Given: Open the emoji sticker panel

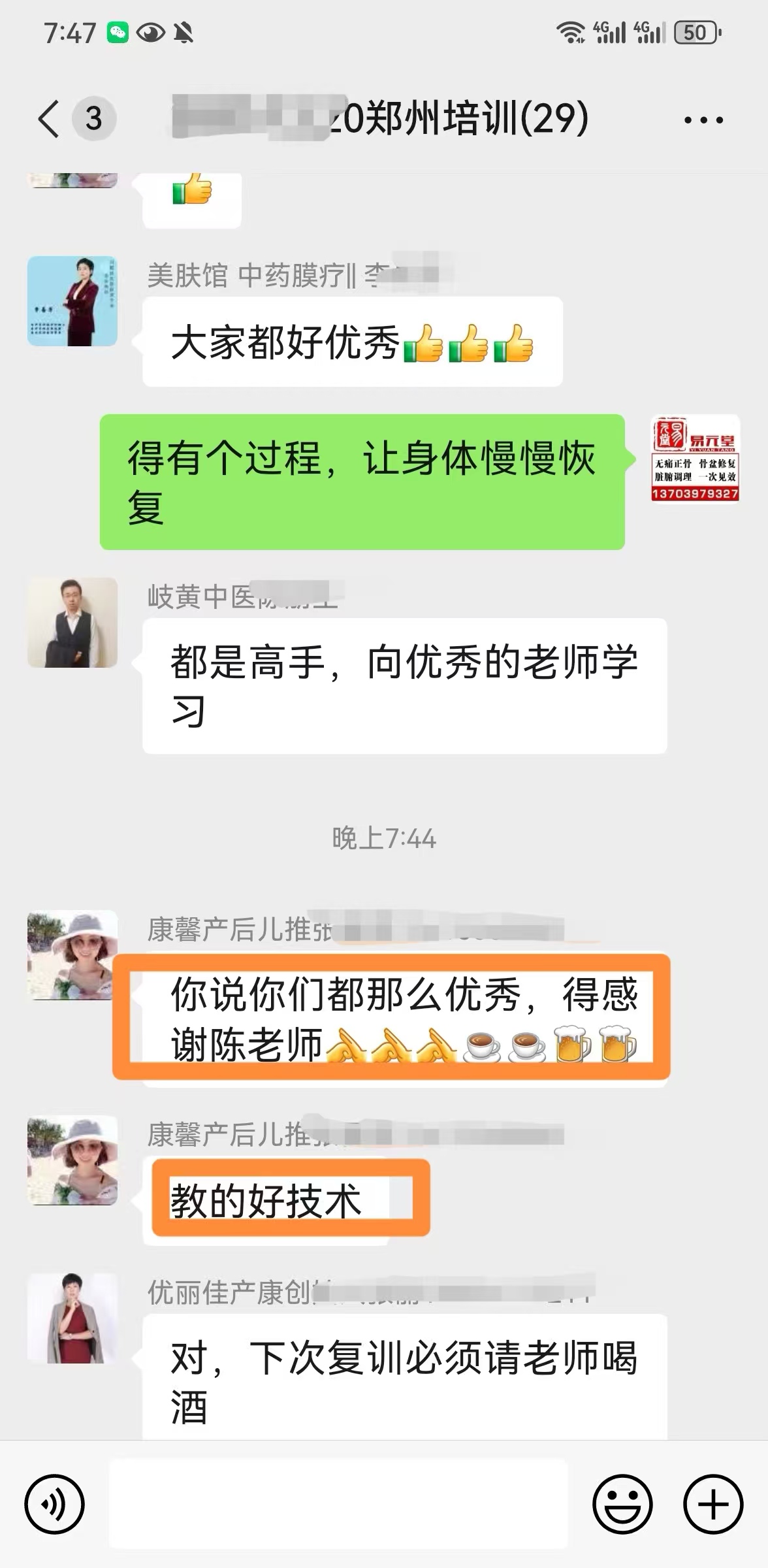Looking at the screenshot, I should [622, 1504].
